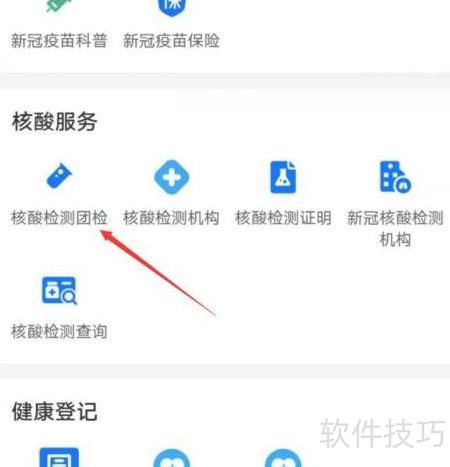Open 核酸检测团检 service

(x=59, y=194)
